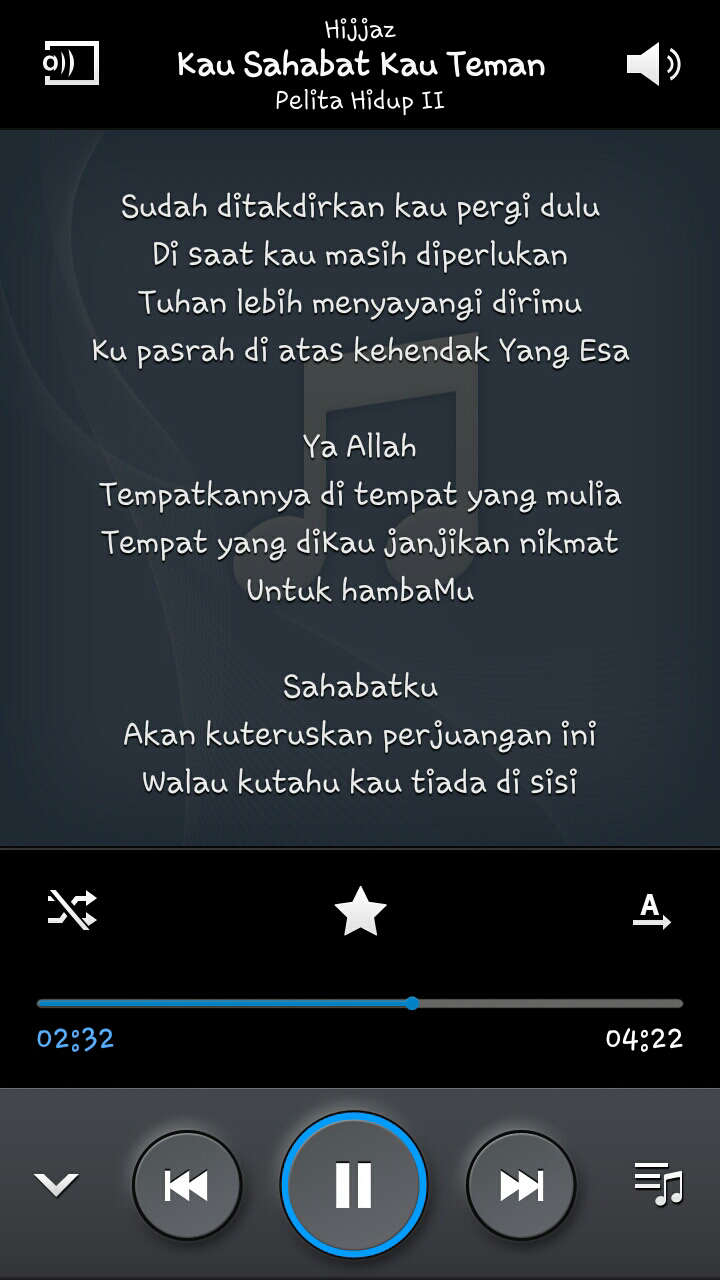The height and width of the screenshot is (1280, 720).
Task: Open the current playlist queue
Action: coord(658,1185)
